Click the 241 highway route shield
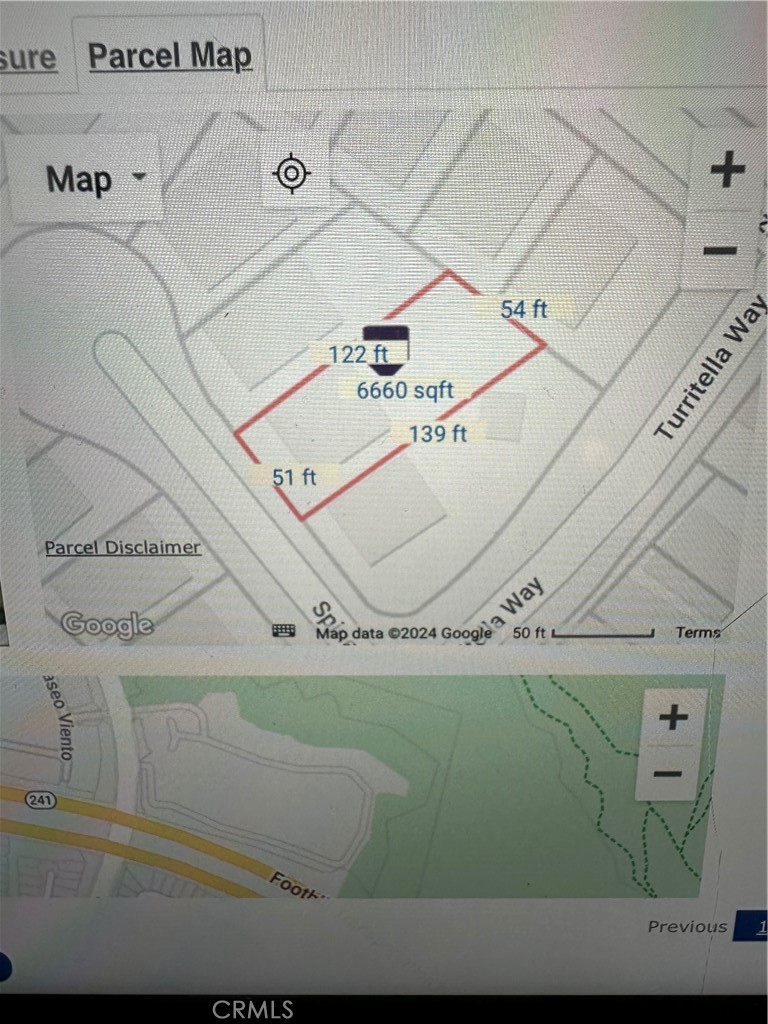The height and width of the screenshot is (1024, 768). (42, 801)
